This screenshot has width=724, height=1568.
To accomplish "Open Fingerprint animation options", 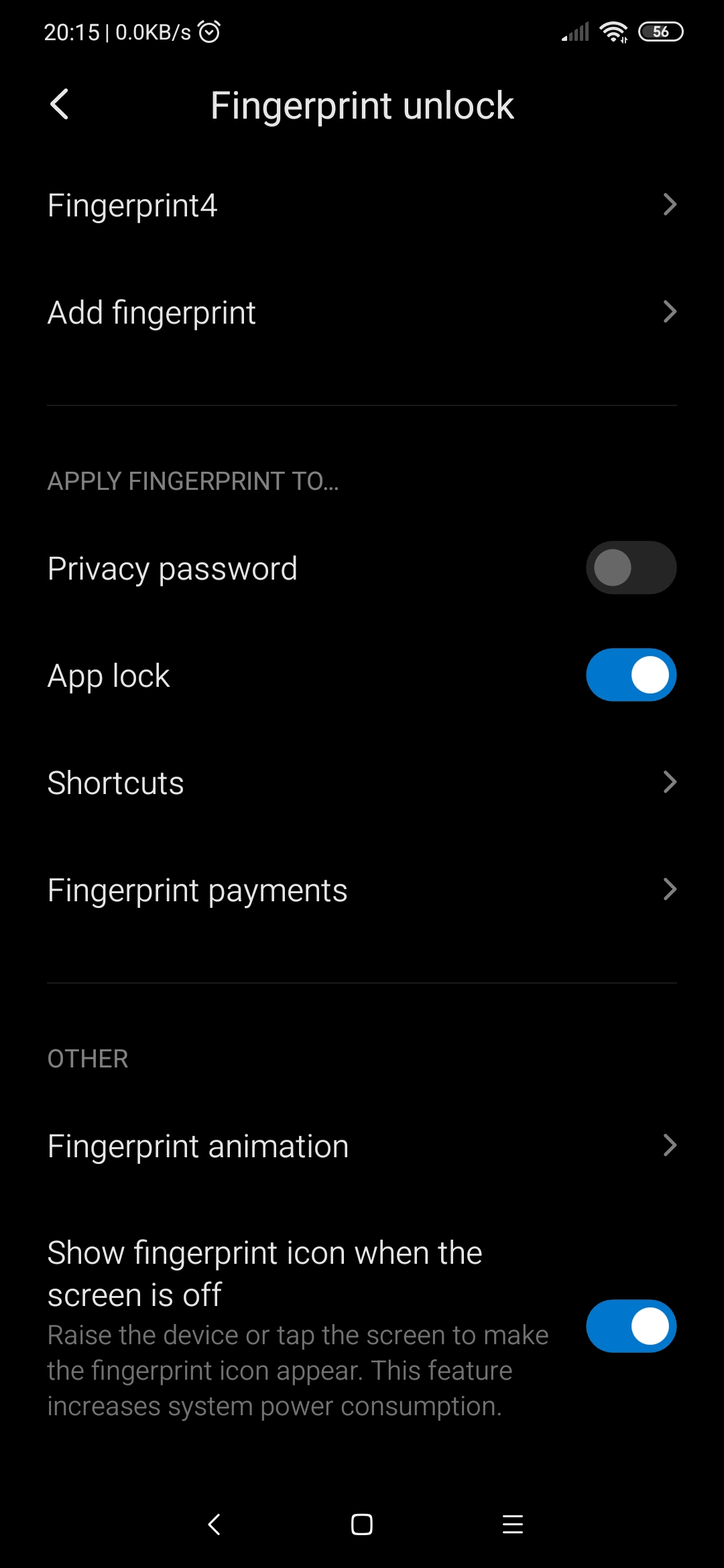I will [x=362, y=1146].
